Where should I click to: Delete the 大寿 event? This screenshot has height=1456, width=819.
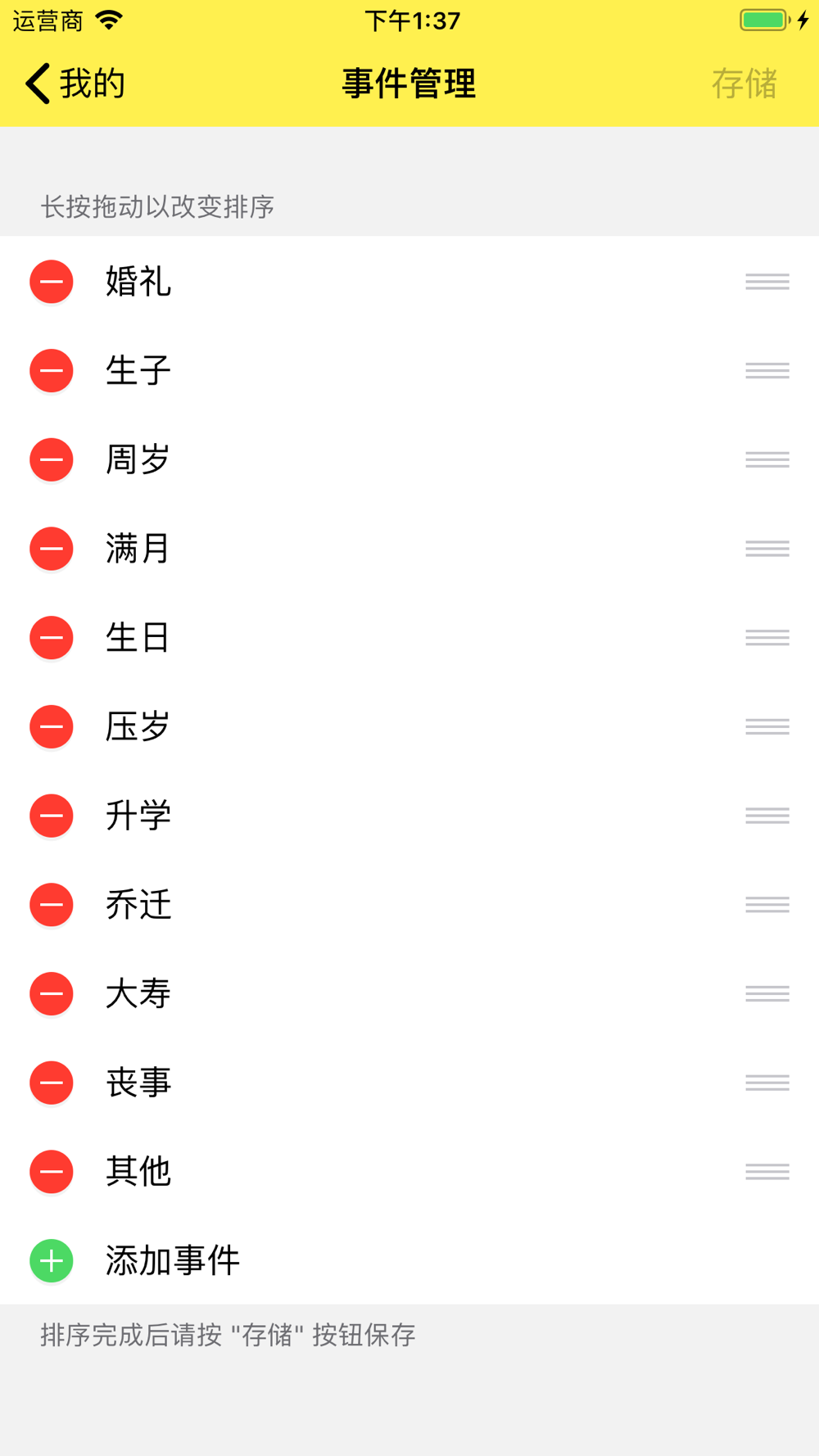(52, 993)
